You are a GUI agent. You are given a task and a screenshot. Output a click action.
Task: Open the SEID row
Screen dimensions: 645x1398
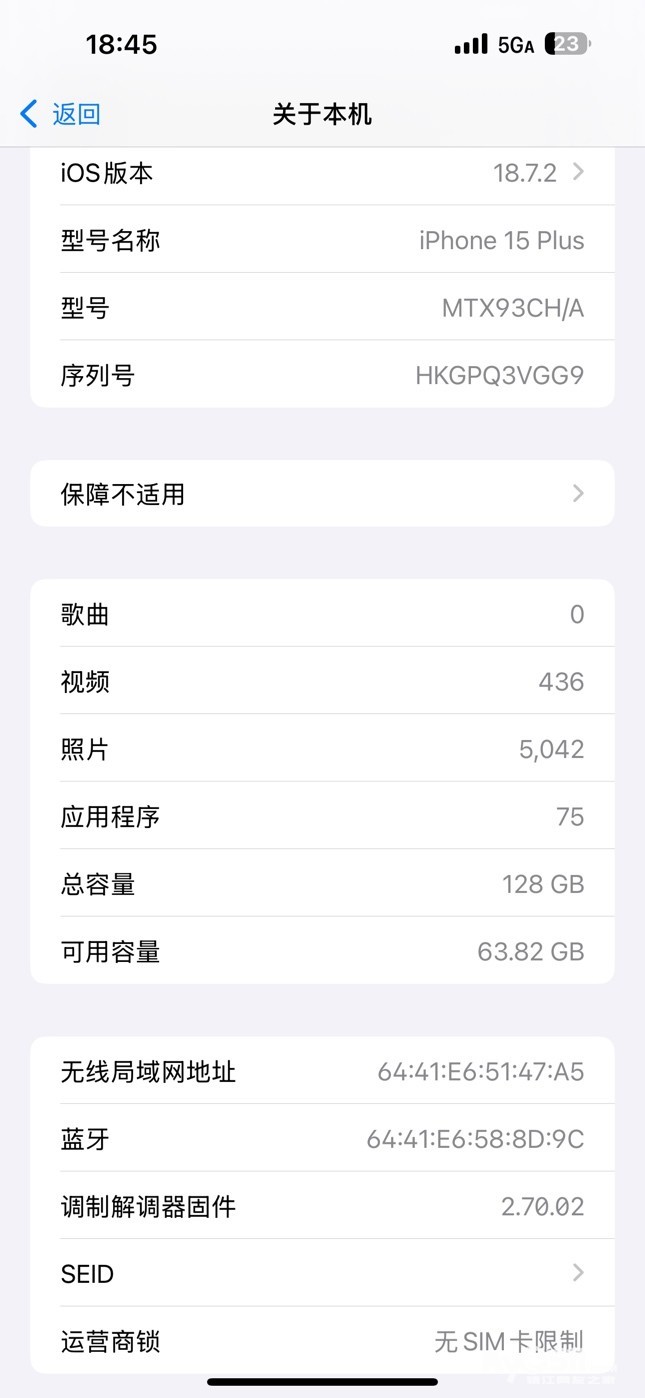coord(322,1273)
